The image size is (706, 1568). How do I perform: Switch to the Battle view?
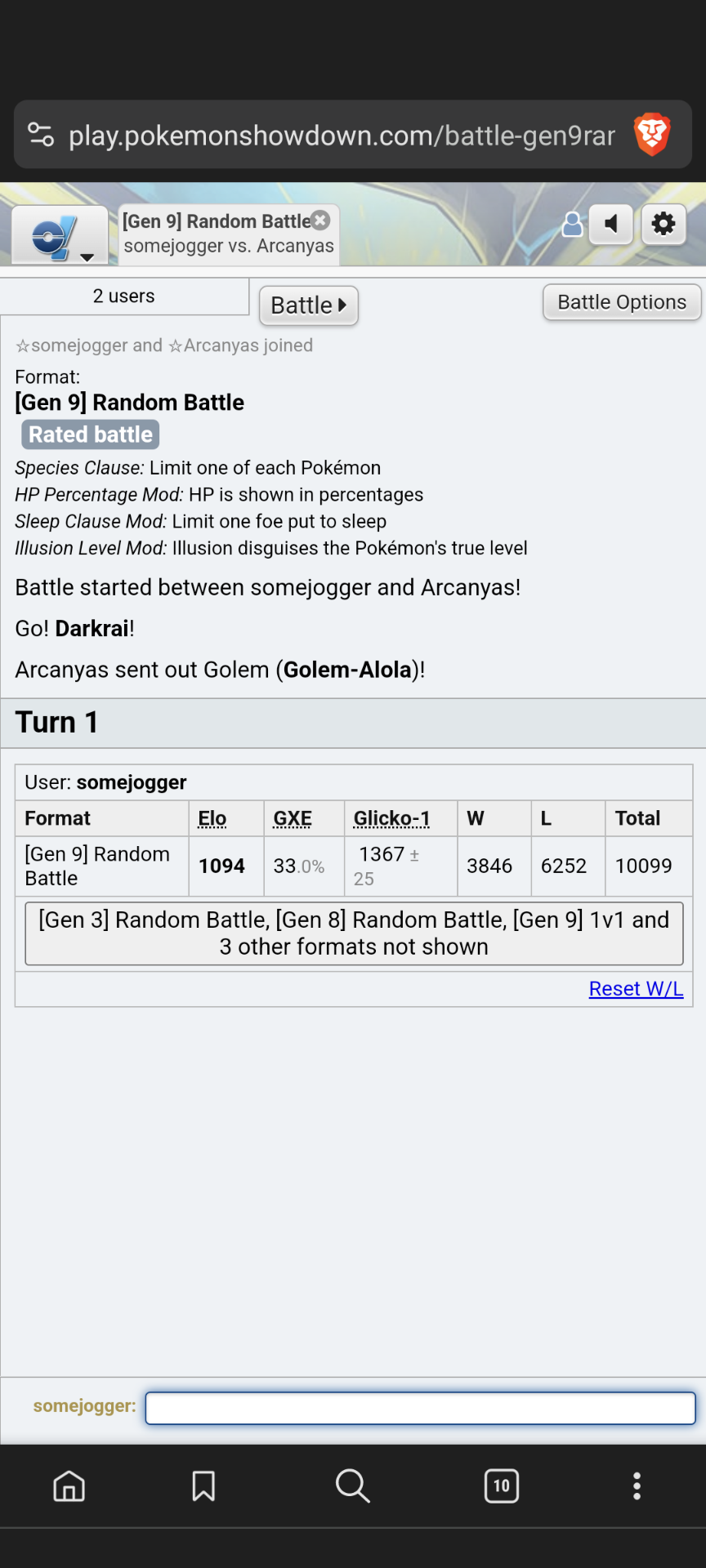tap(308, 305)
